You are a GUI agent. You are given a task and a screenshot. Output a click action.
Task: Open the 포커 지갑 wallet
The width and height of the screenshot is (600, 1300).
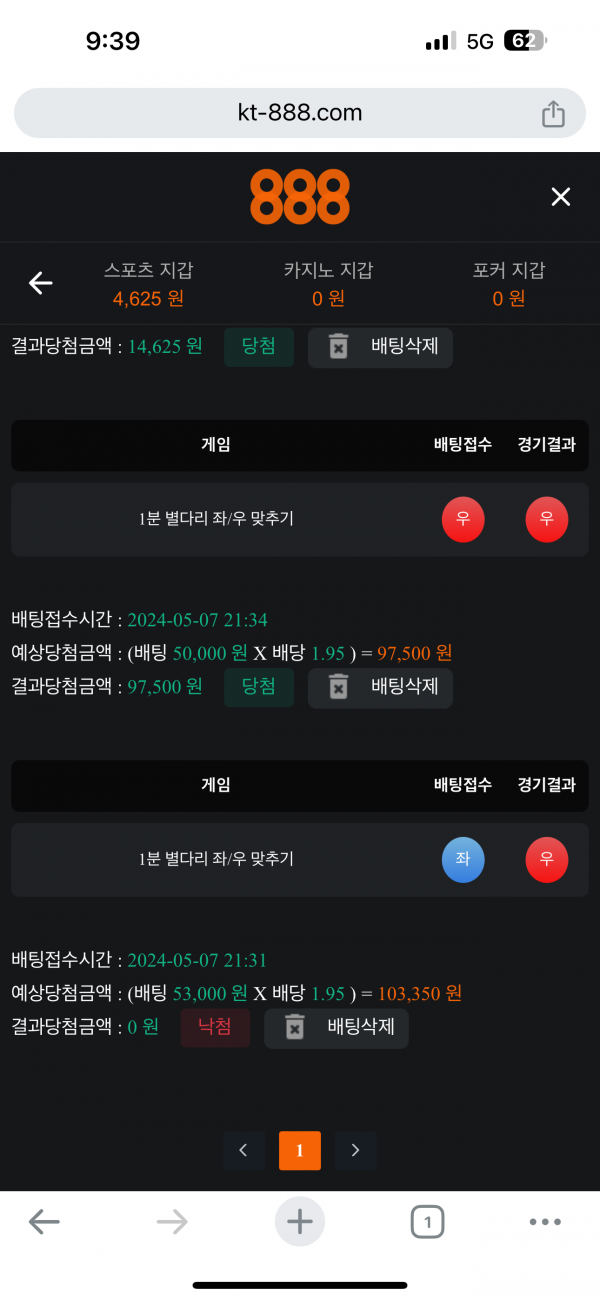point(508,284)
